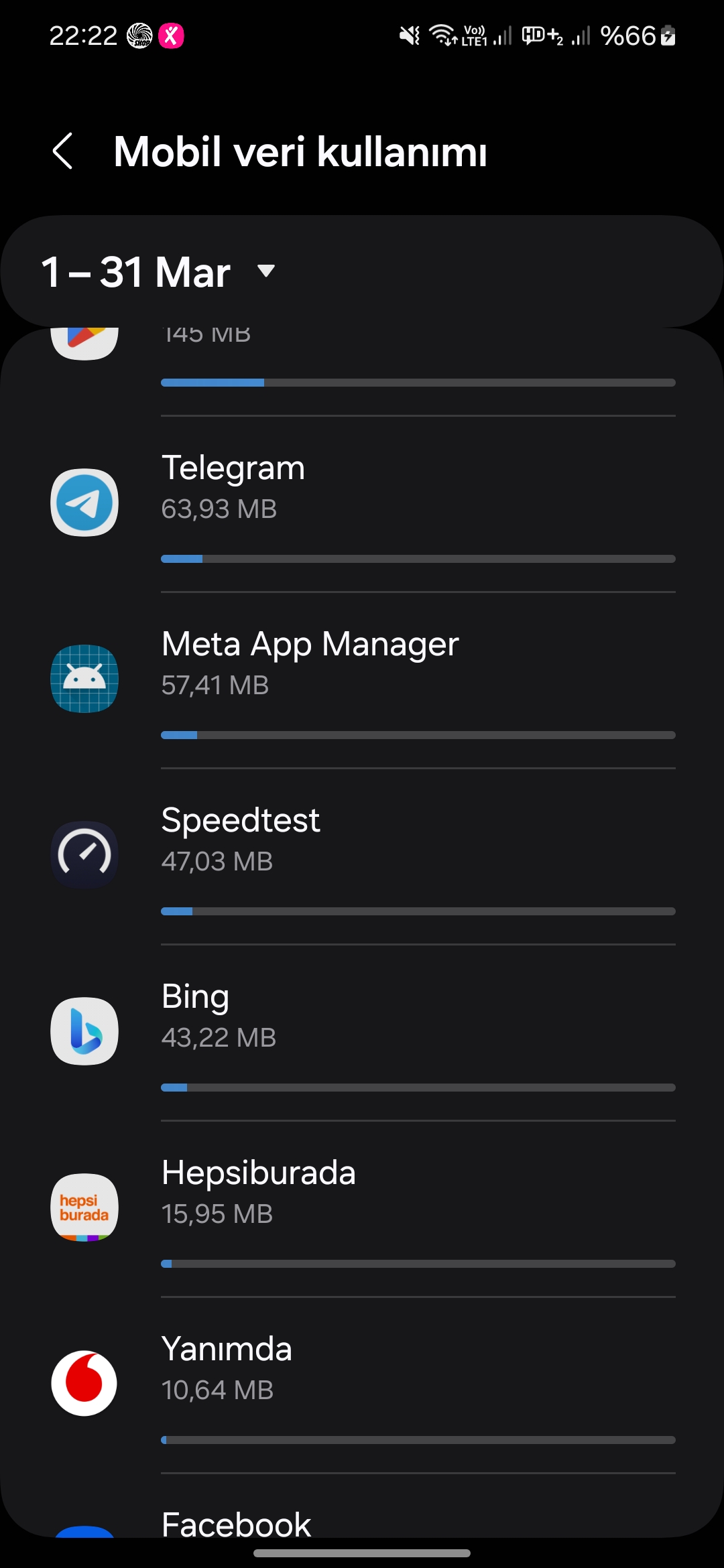Open the 1–31 Mar date range dropdown
The height and width of the screenshot is (1568, 724).
159,272
